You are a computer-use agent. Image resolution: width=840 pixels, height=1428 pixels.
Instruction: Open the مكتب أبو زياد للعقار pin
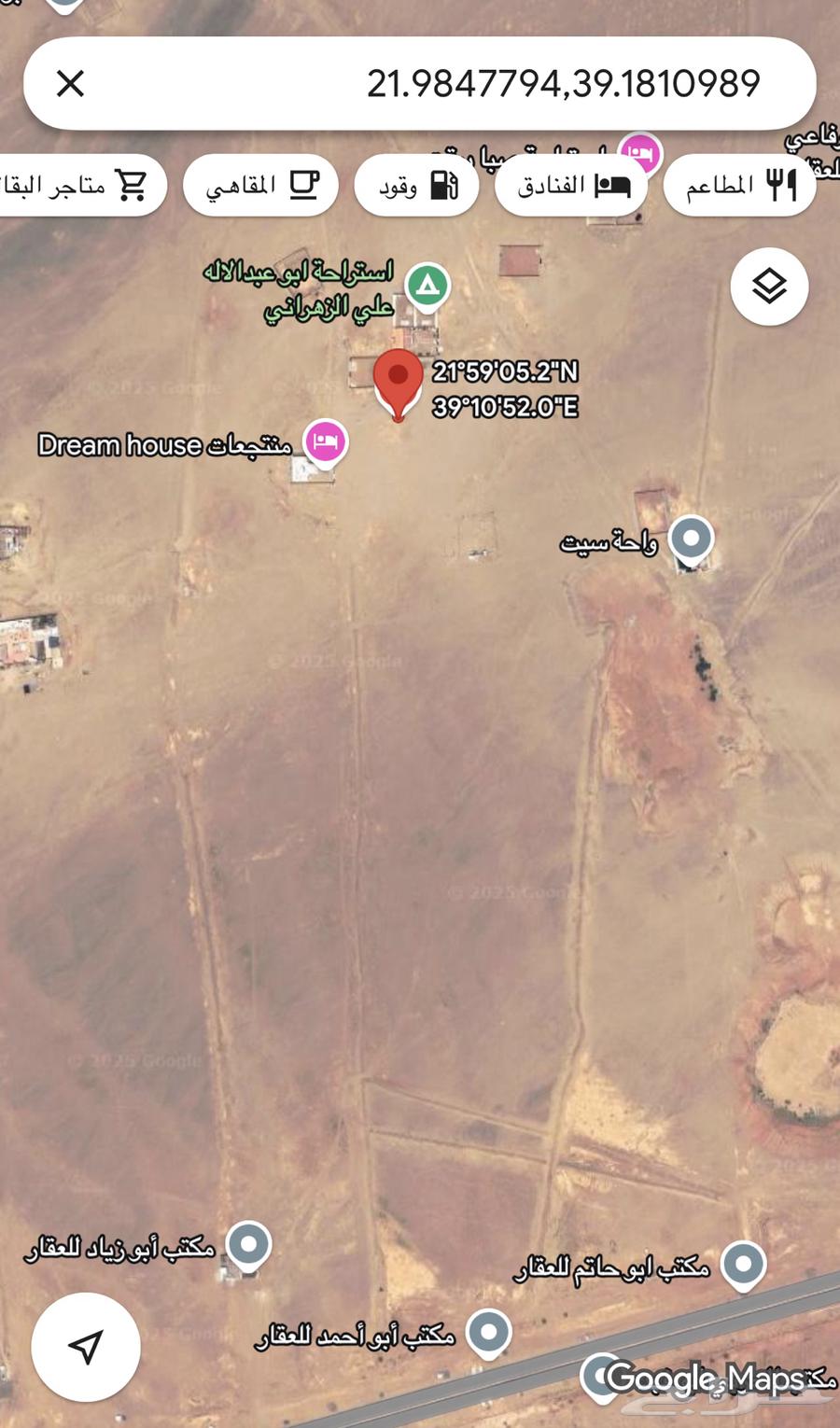pyautogui.click(x=249, y=1244)
